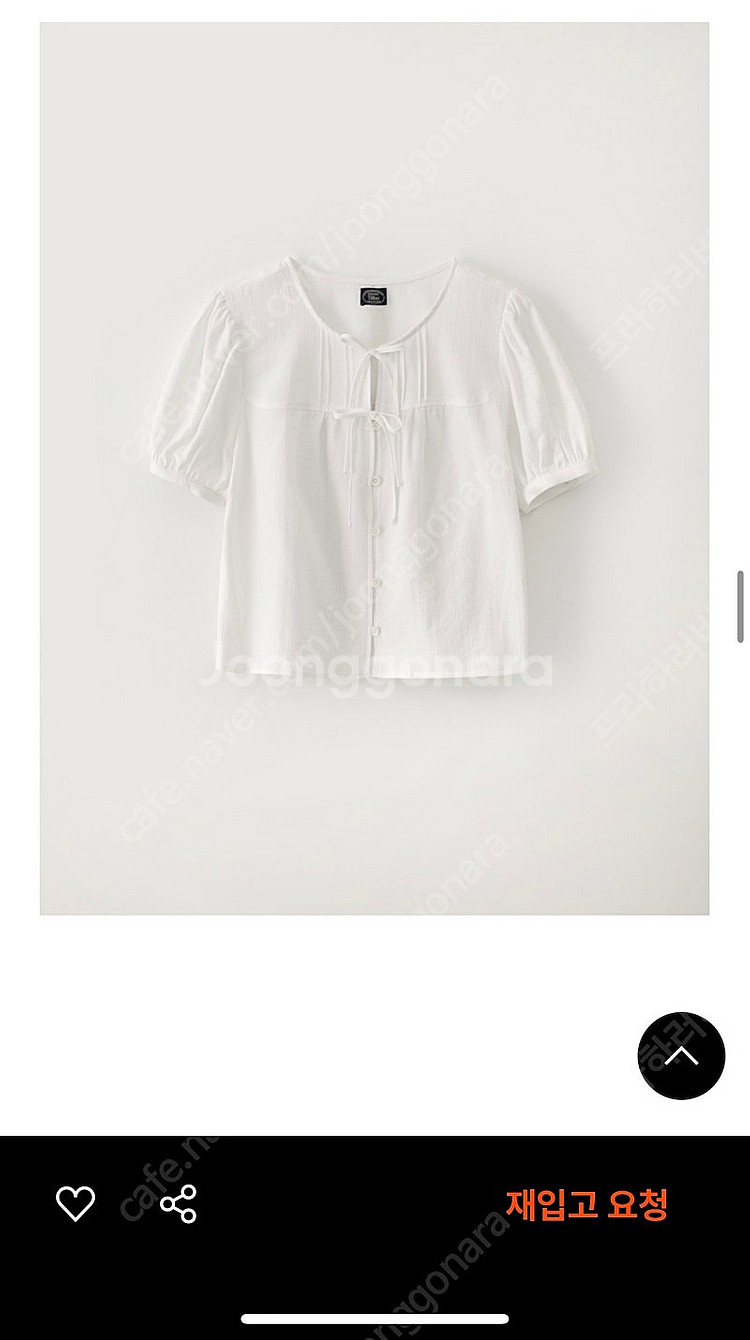The height and width of the screenshot is (1340, 750).
Task: Request restock with 재입고 요청 button
Action: point(586,1204)
